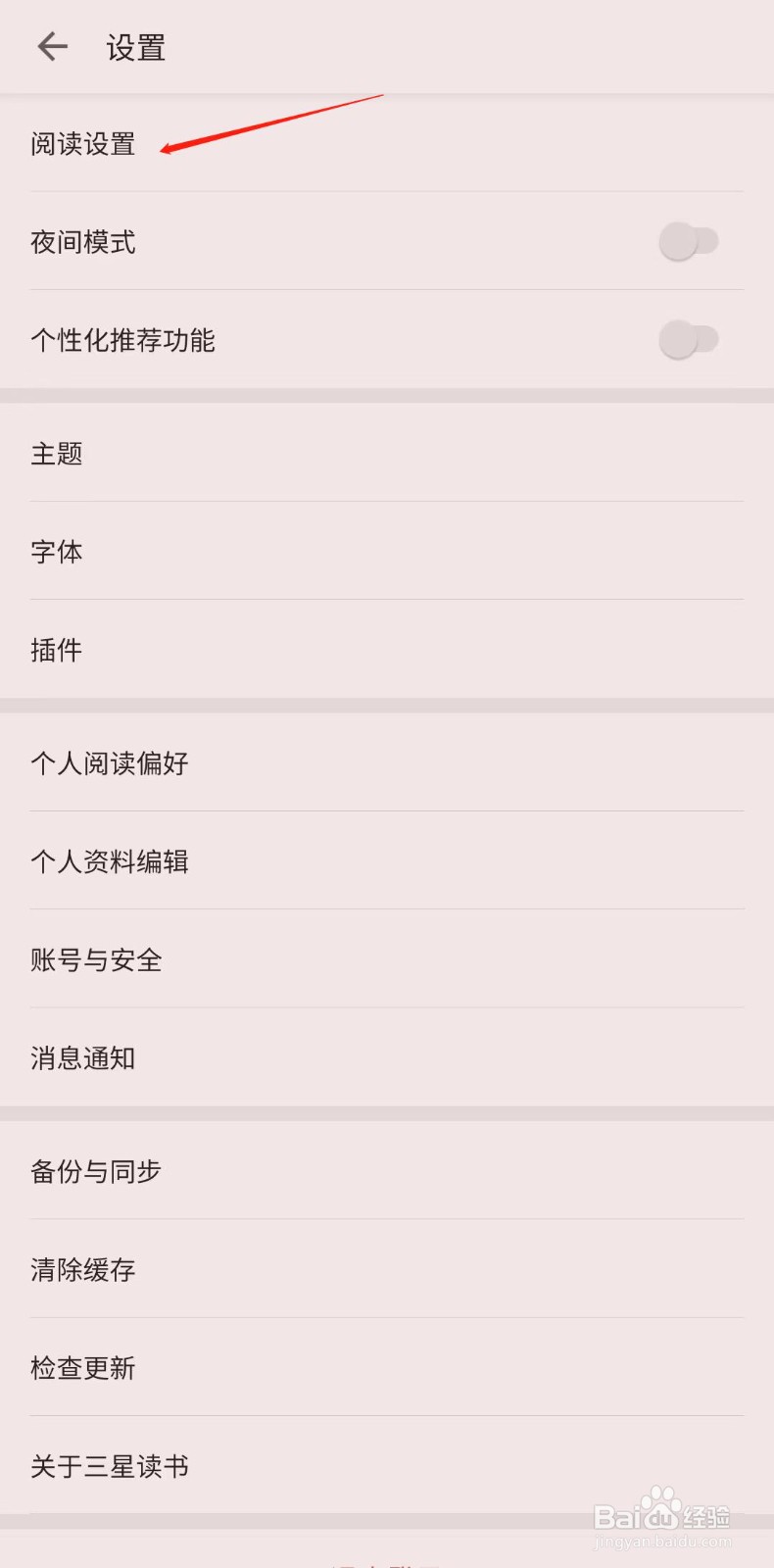Viewport: 774px width, 1568px height.
Task: Click the 设置 title text
Action: click(x=135, y=46)
